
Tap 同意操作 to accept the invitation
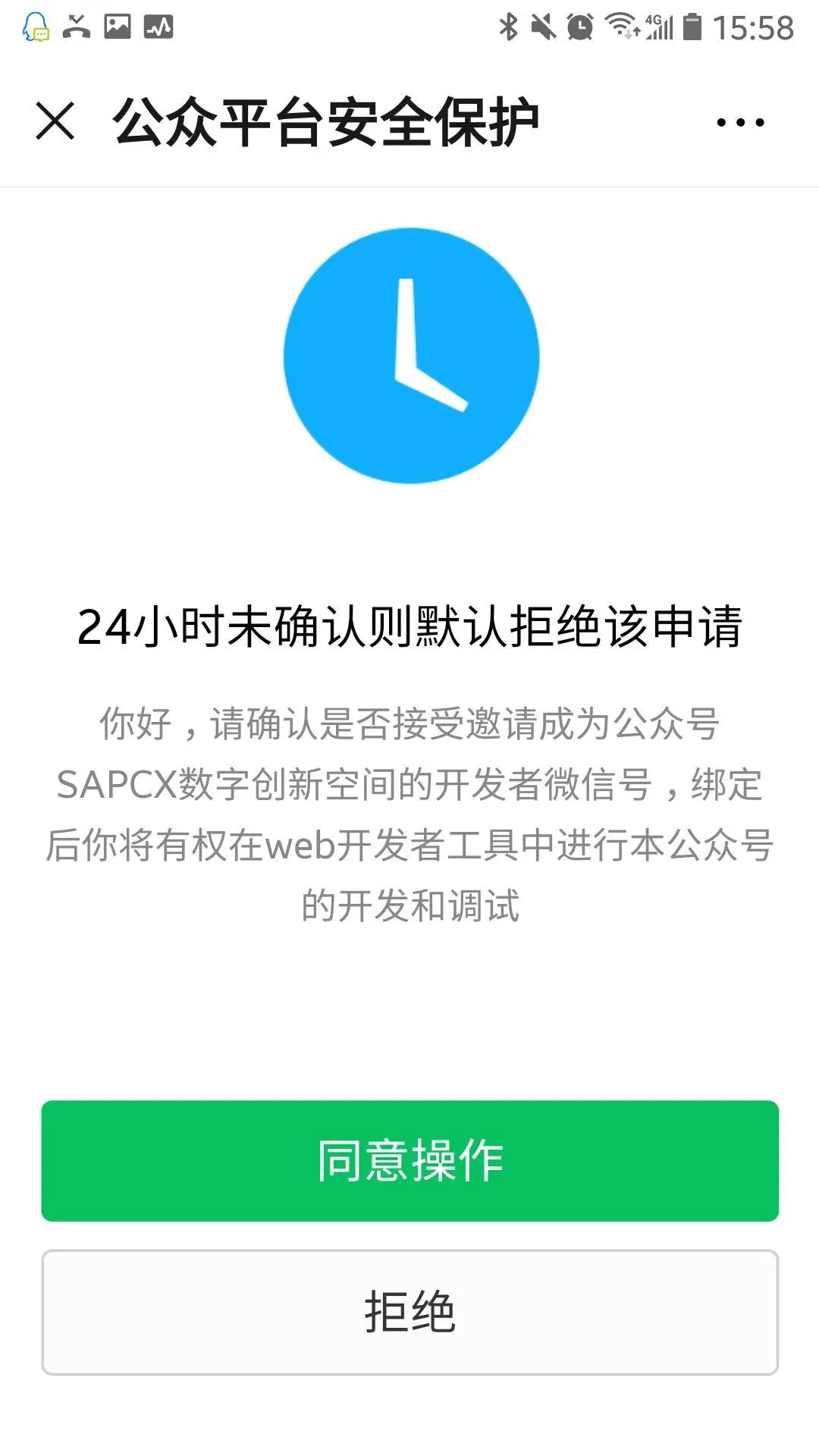click(x=409, y=1160)
